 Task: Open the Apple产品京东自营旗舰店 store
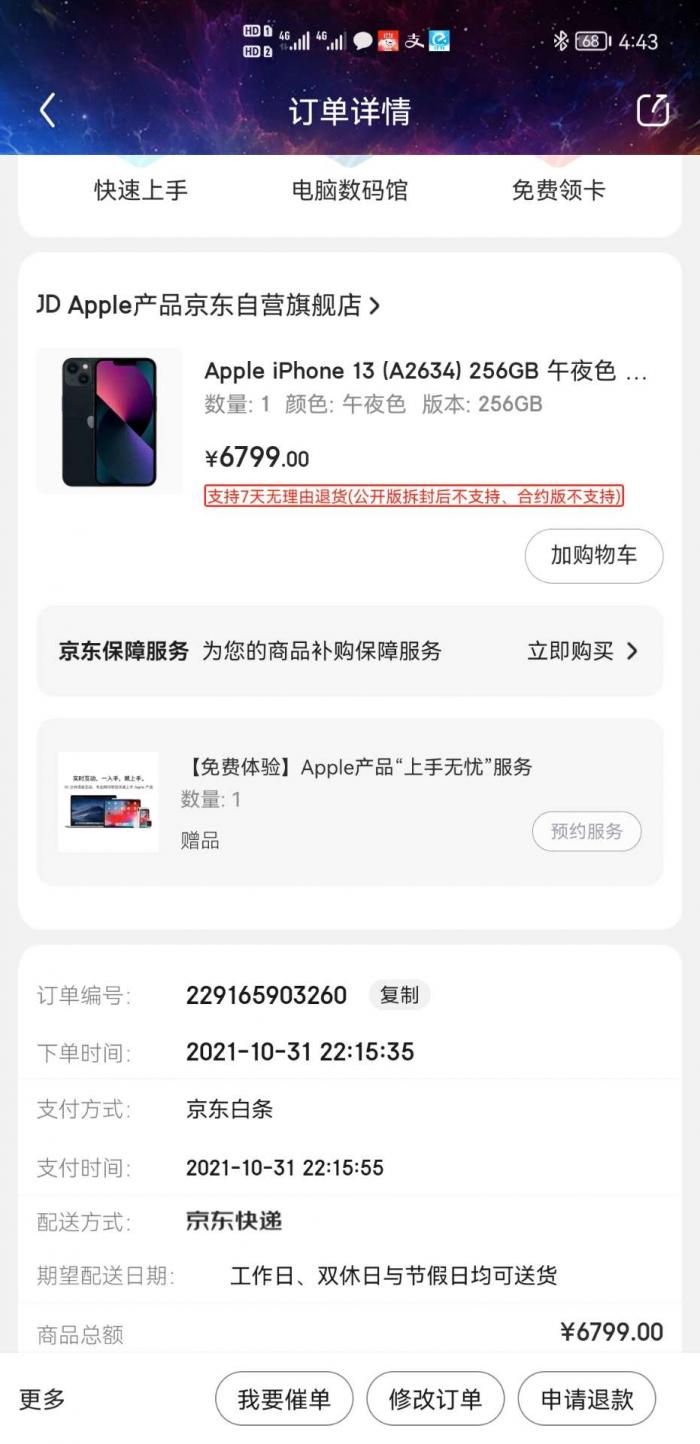tap(209, 305)
